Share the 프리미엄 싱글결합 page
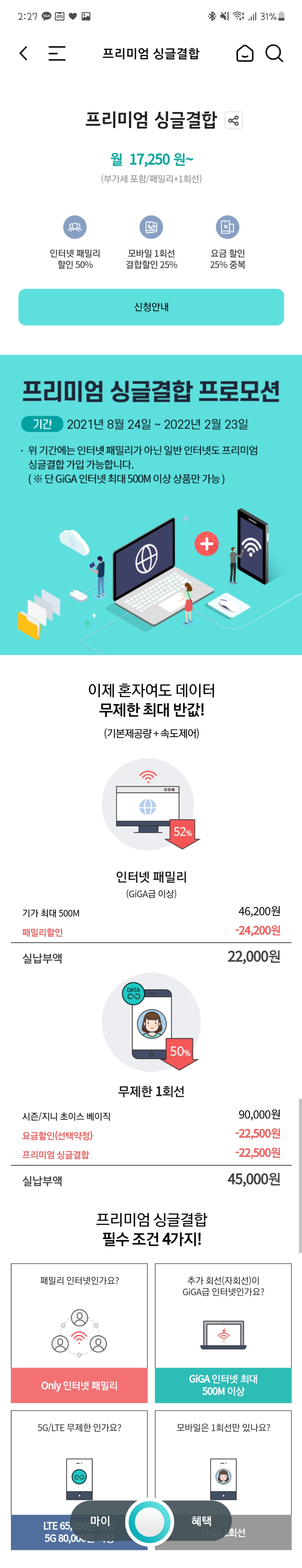Image resolution: width=302 pixels, height=1568 pixels. click(x=233, y=120)
